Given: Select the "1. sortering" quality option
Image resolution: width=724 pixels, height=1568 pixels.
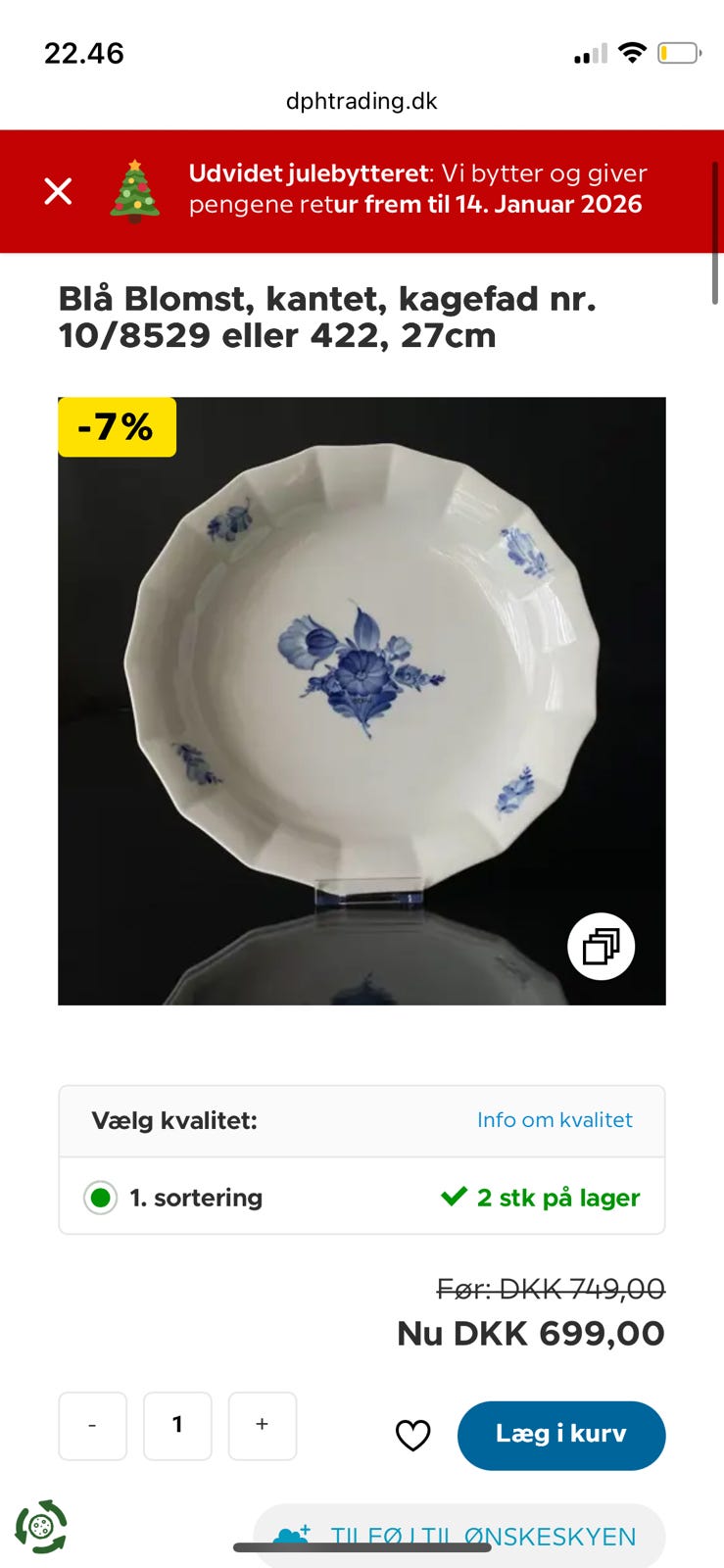Looking at the screenshot, I should pyautogui.click(x=100, y=1198).
